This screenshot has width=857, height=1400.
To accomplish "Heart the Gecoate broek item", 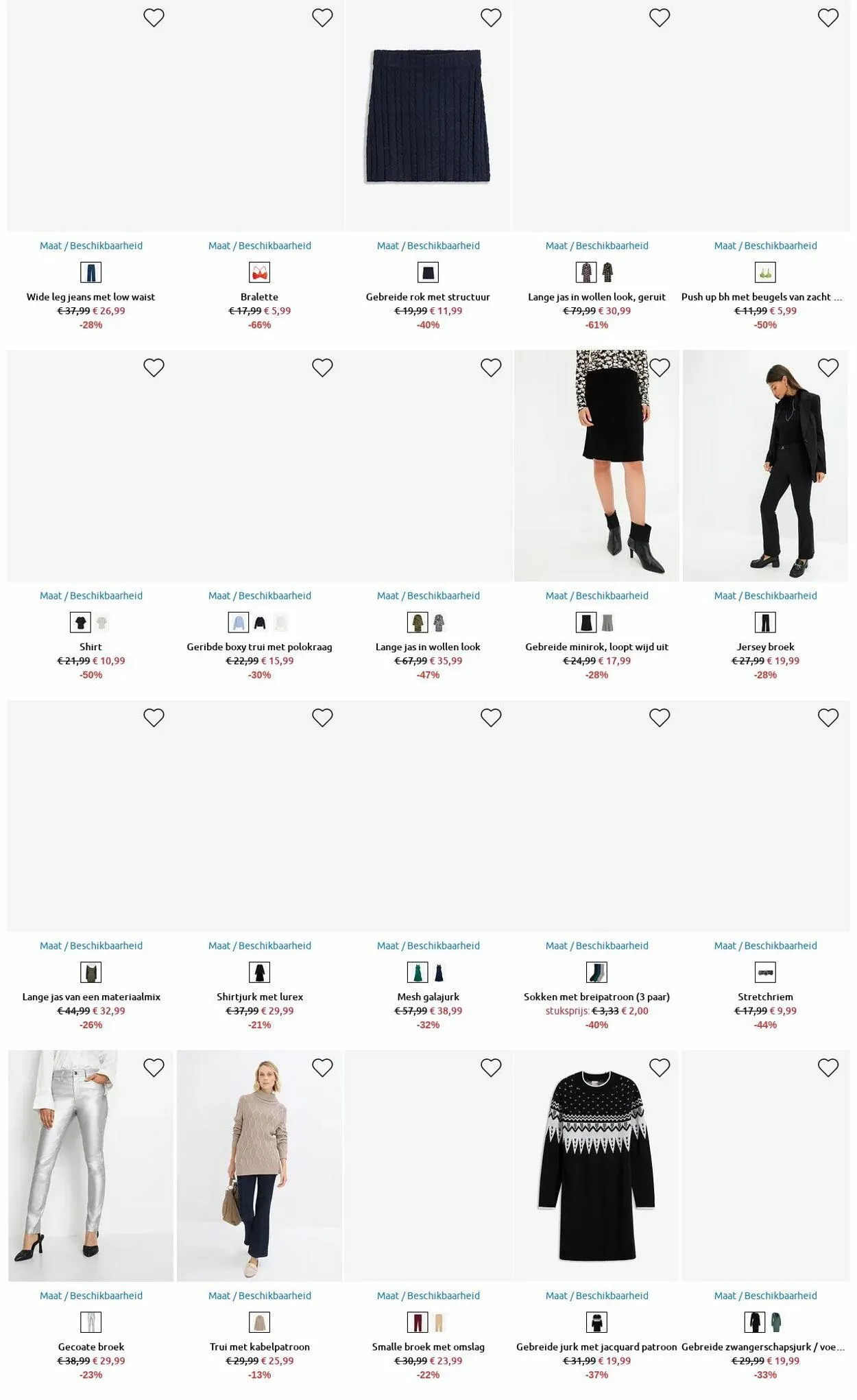I will point(154,1067).
